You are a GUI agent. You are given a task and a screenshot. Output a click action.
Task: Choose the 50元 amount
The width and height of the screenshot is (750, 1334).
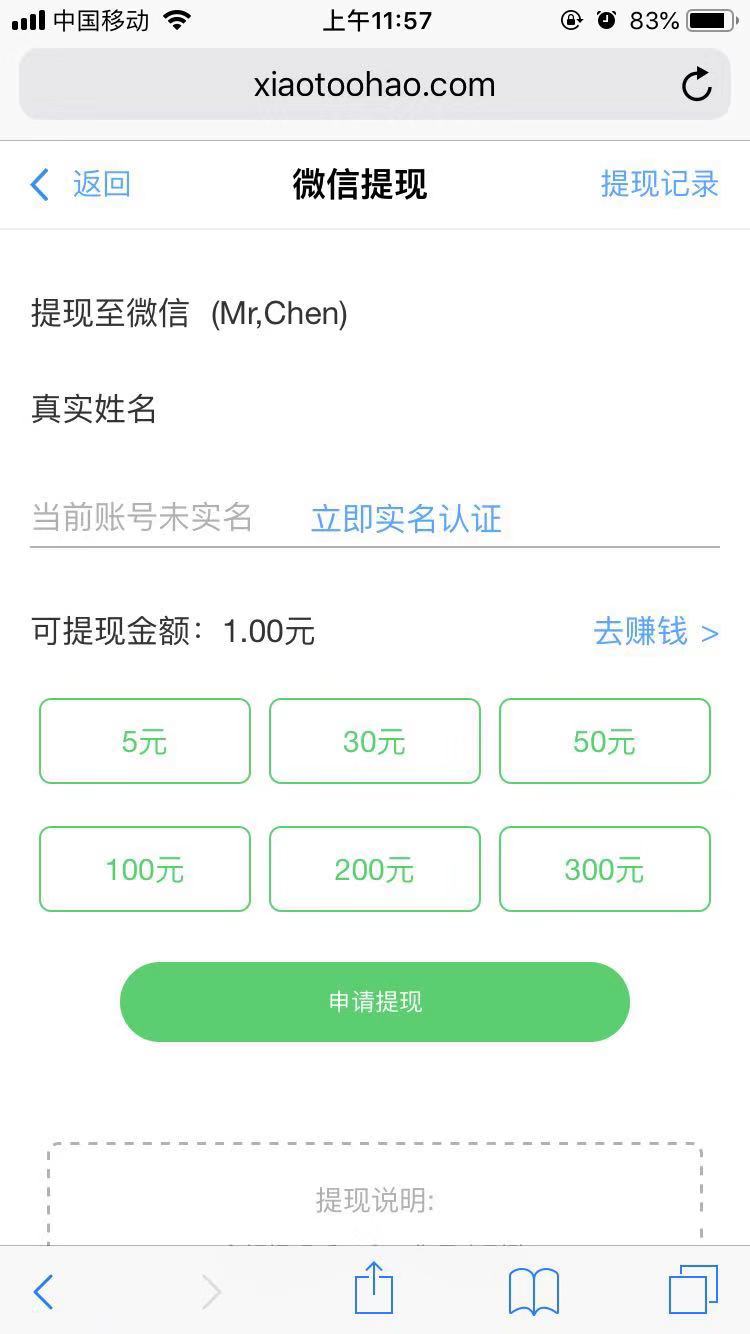pyautogui.click(x=604, y=741)
